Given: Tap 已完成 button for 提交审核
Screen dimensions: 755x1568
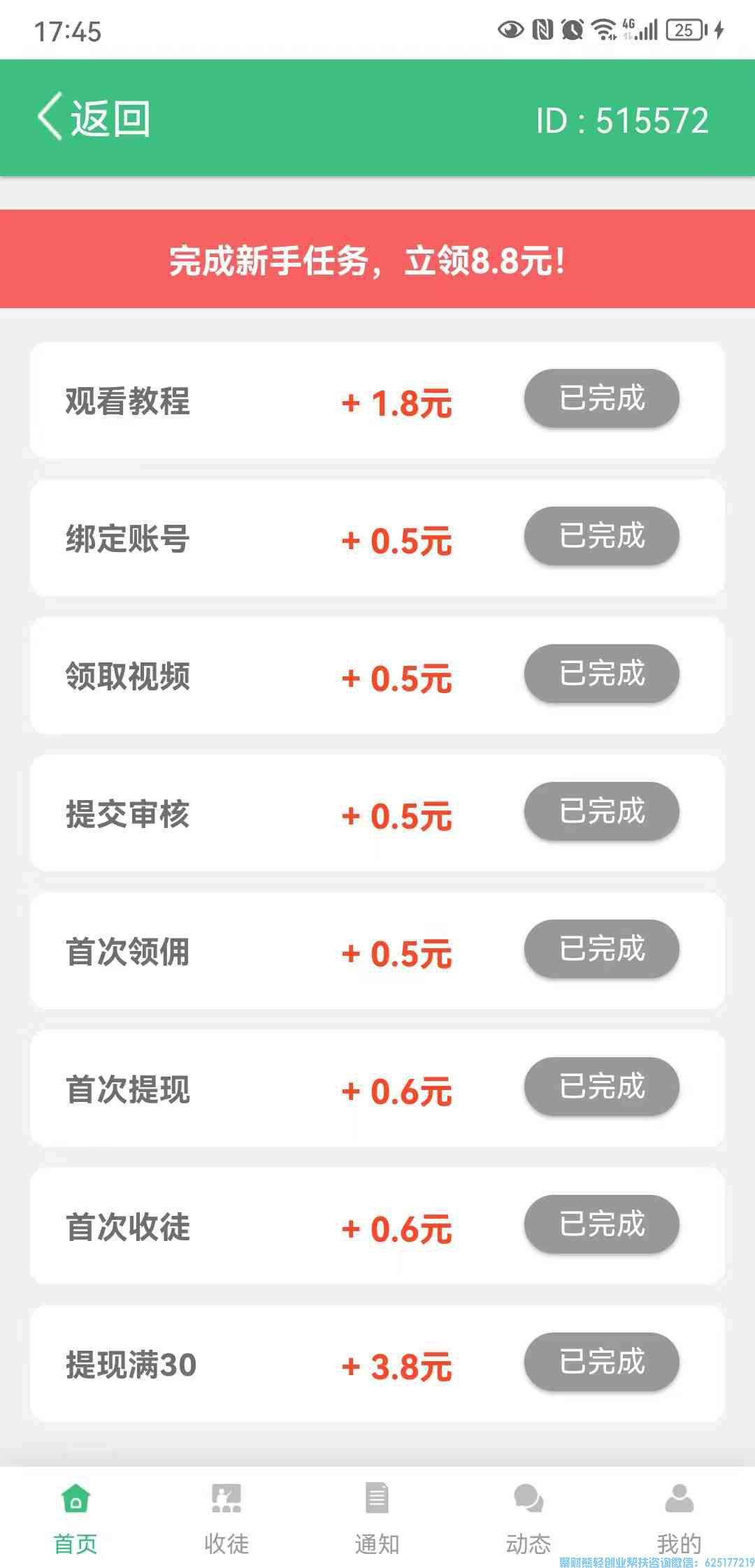Looking at the screenshot, I should (602, 811).
